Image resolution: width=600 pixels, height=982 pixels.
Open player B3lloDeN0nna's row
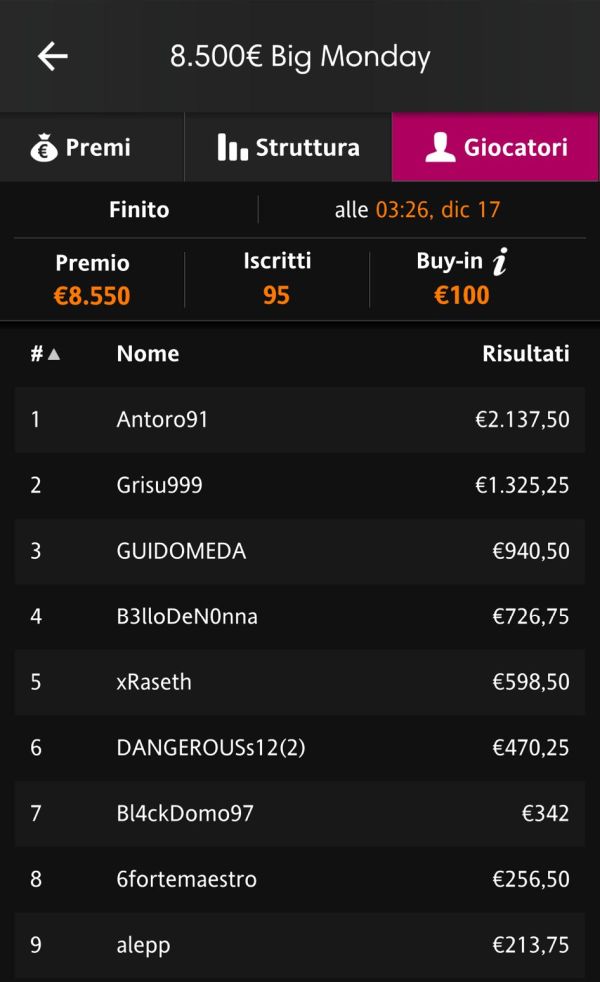click(300, 617)
